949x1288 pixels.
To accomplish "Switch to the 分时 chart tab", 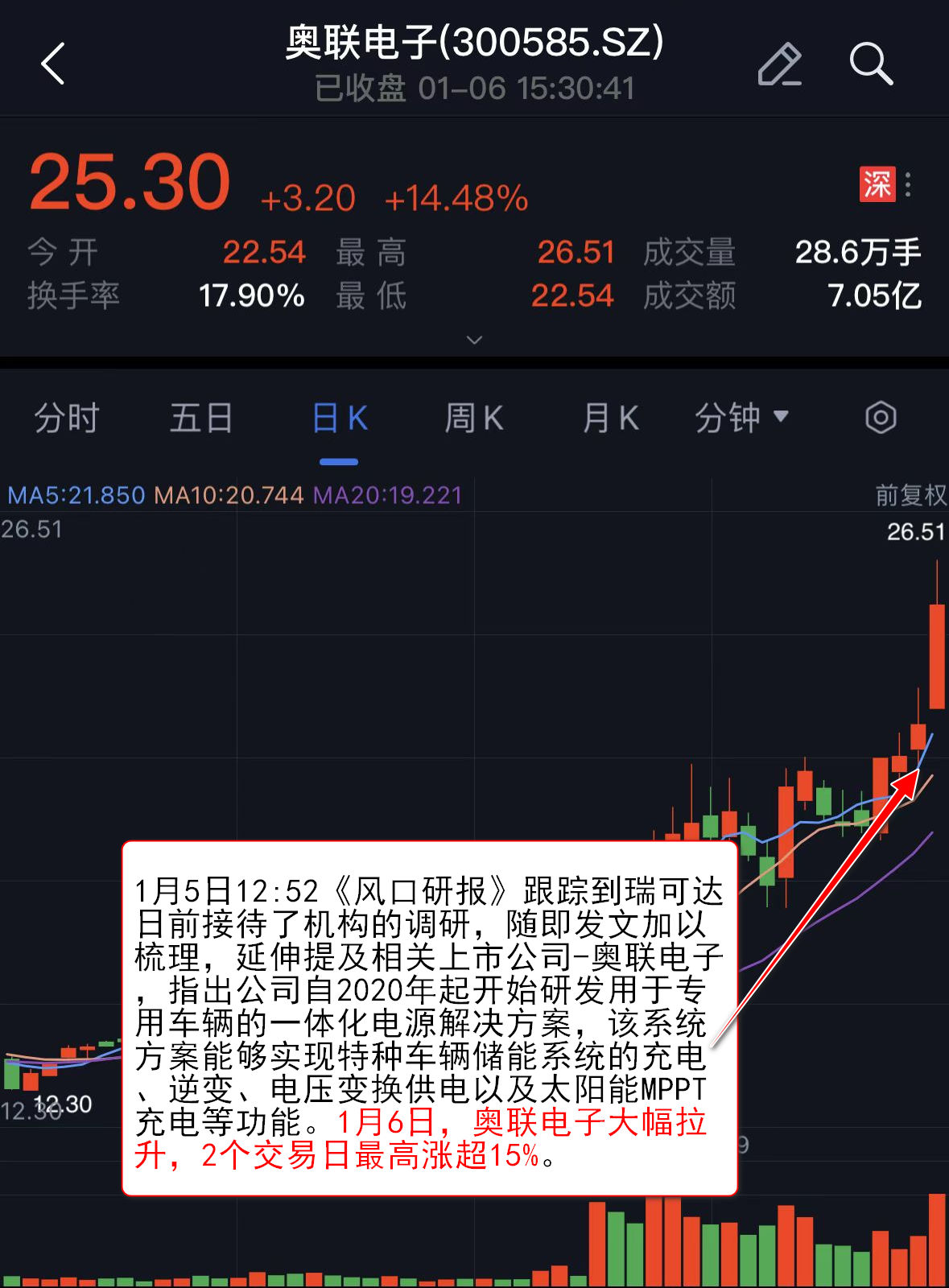I will [x=66, y=419].
